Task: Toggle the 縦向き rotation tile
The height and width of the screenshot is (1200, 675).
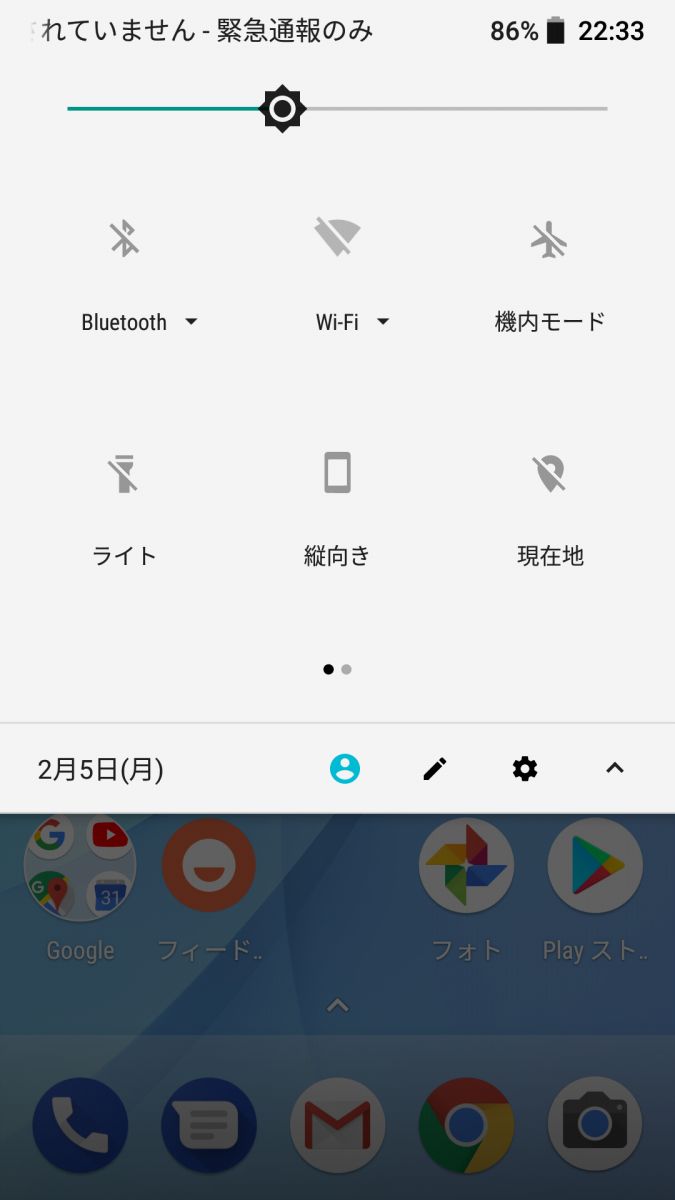Action: 337,473
